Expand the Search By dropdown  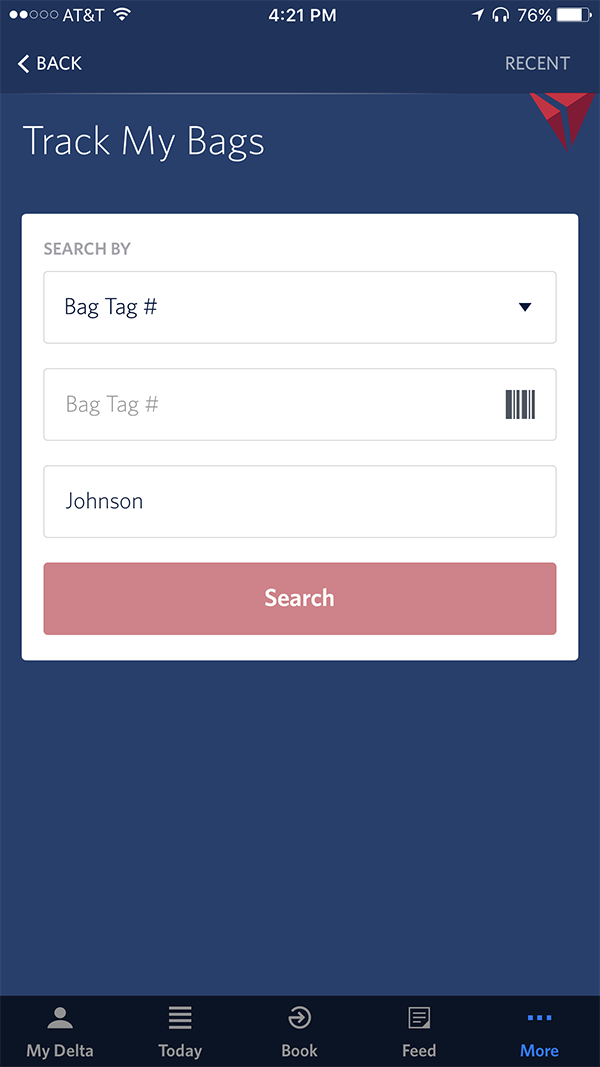pyautogui.click(x=299, y=307)
